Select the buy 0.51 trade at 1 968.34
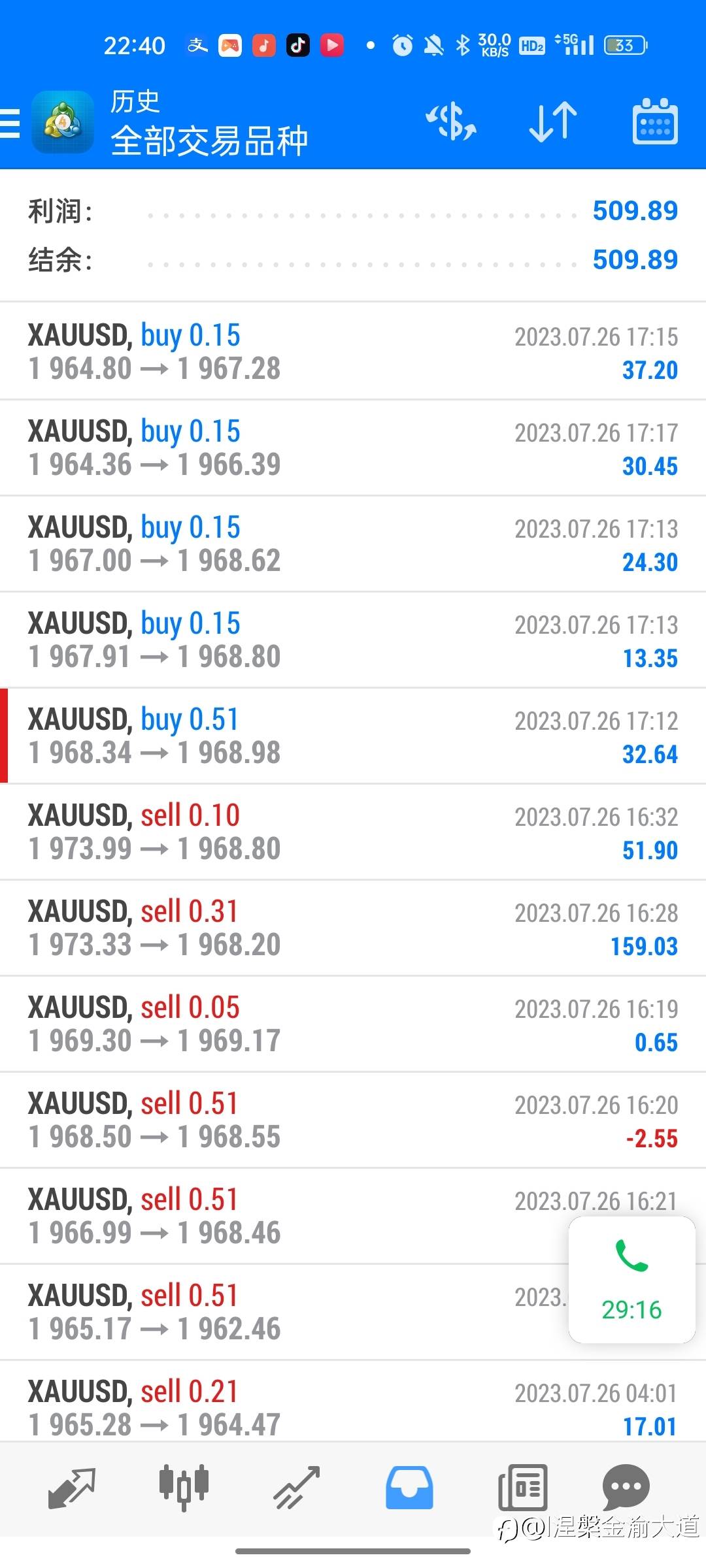The width and height of the screenshot is (706, 1568). [x=353, y=736]
